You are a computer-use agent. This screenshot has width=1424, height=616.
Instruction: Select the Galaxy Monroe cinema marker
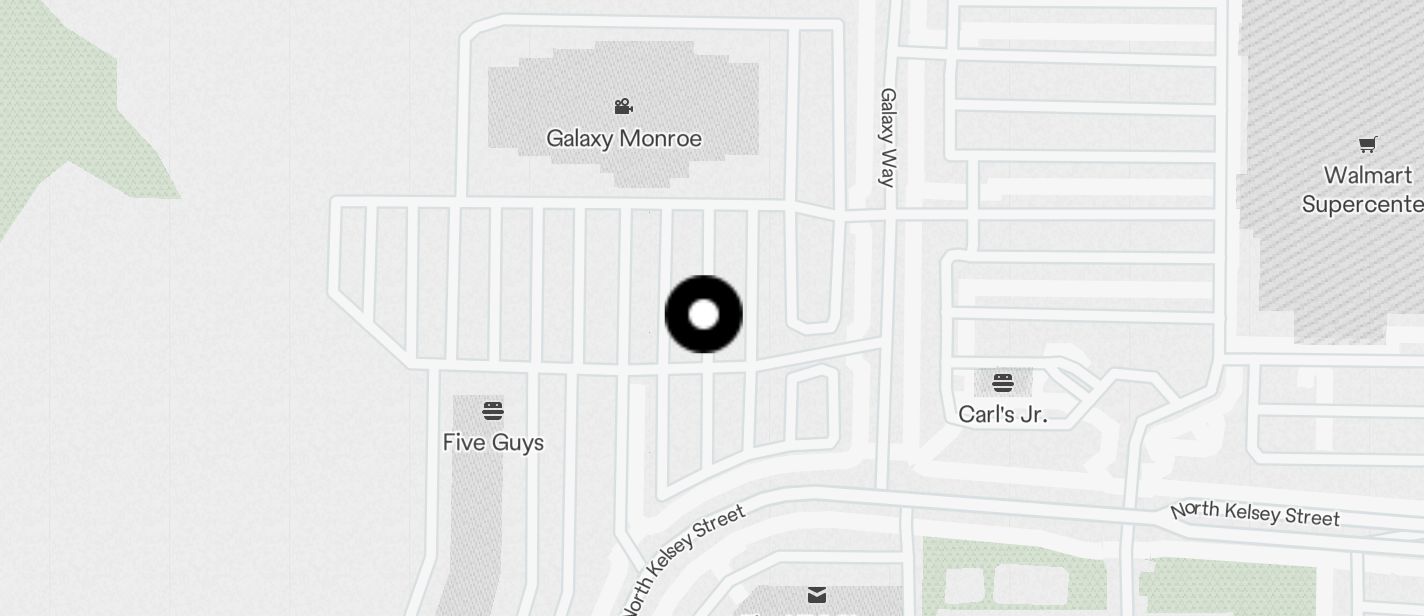(623, 107)
